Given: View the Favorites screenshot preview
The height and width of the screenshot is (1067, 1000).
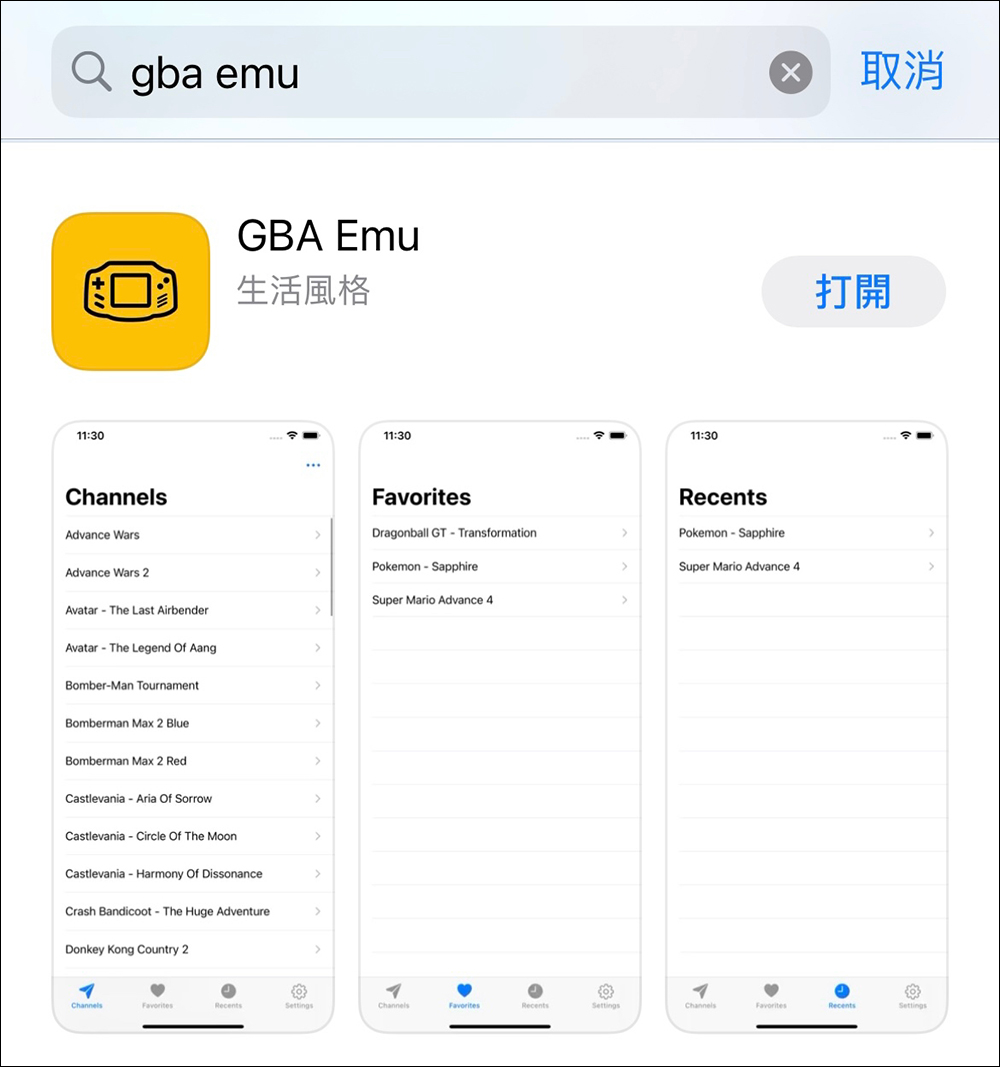Looking at the screenshot, I should point(499,727).
